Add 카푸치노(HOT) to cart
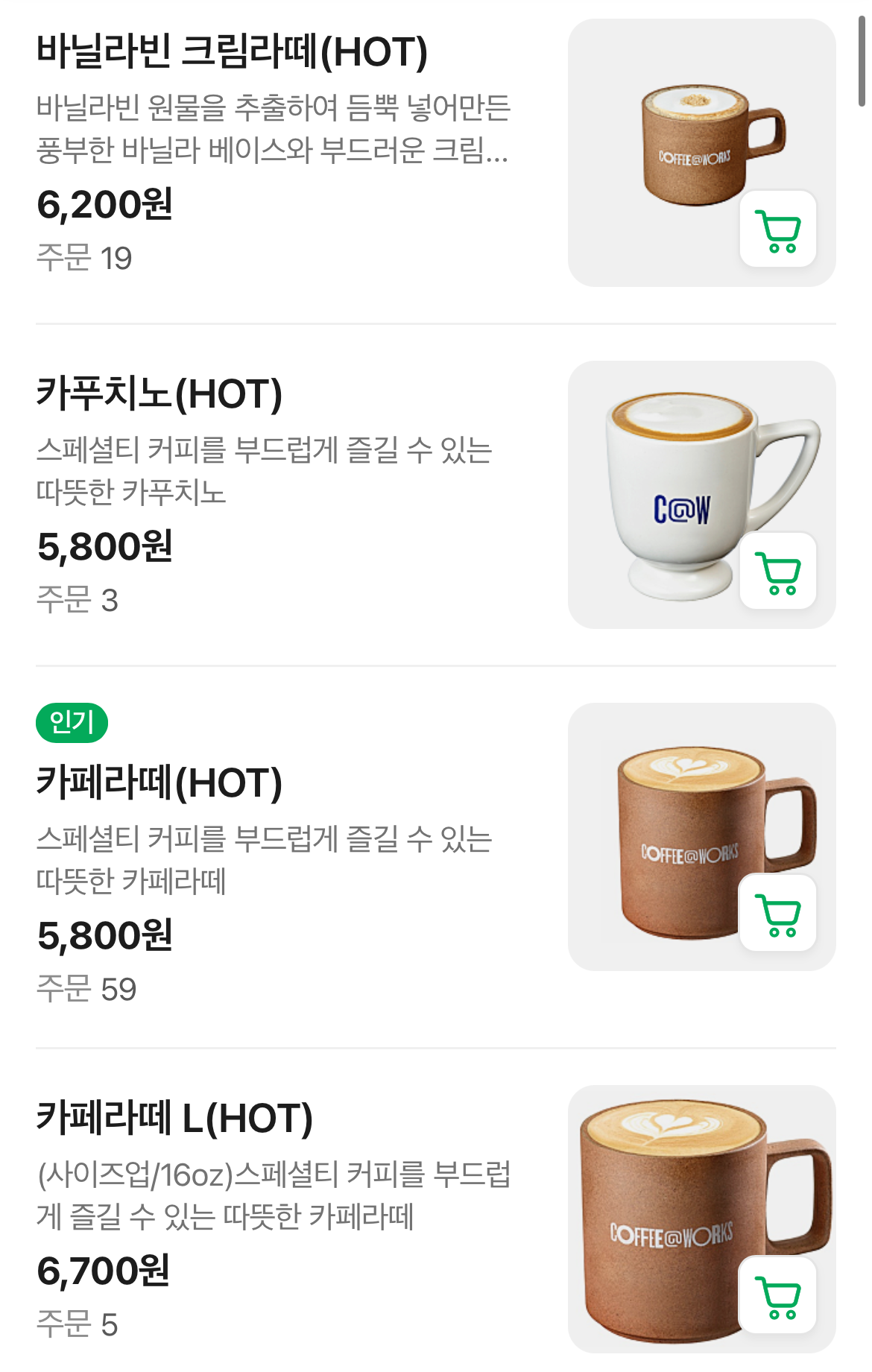The height and width of the screenshot is (1372, 872). click(777, 571)
